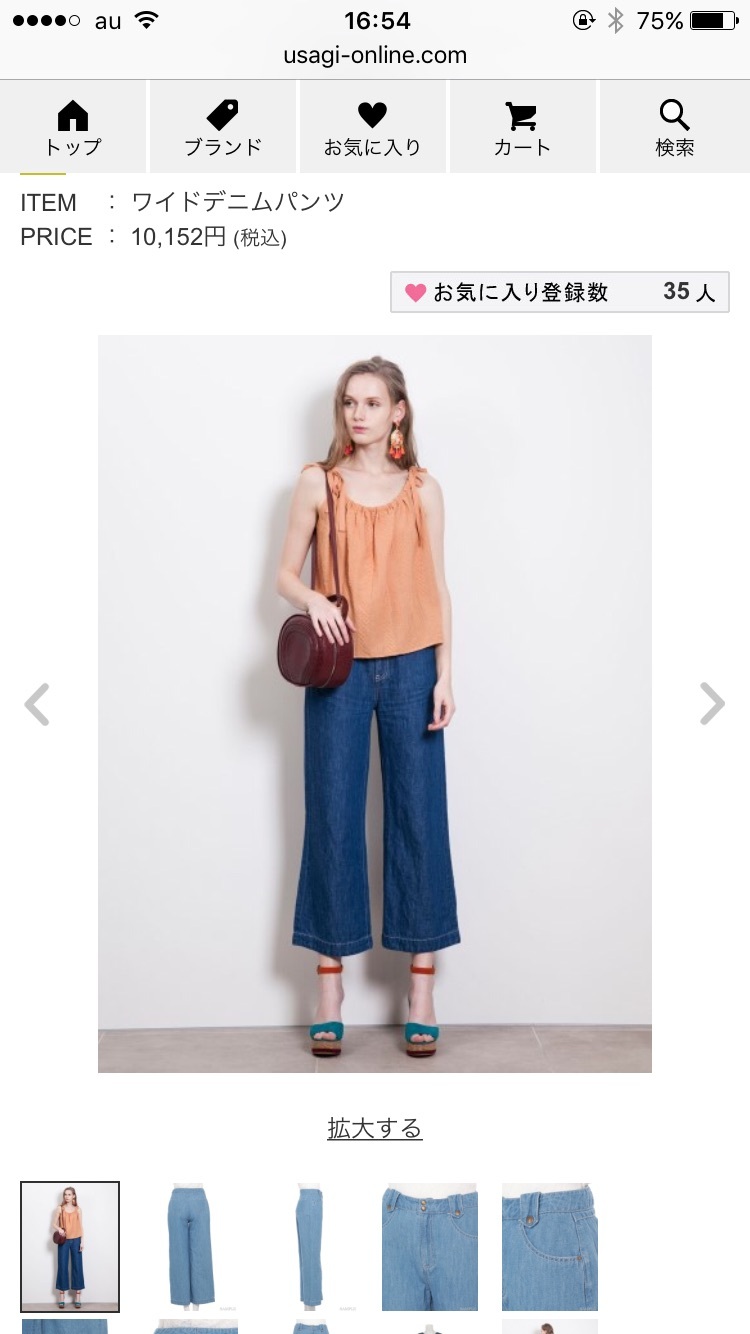The height and width of the screenshot is (1334, 750).
Task: Select the side view pants thumbnail
Action: [x=310, y=1246]
